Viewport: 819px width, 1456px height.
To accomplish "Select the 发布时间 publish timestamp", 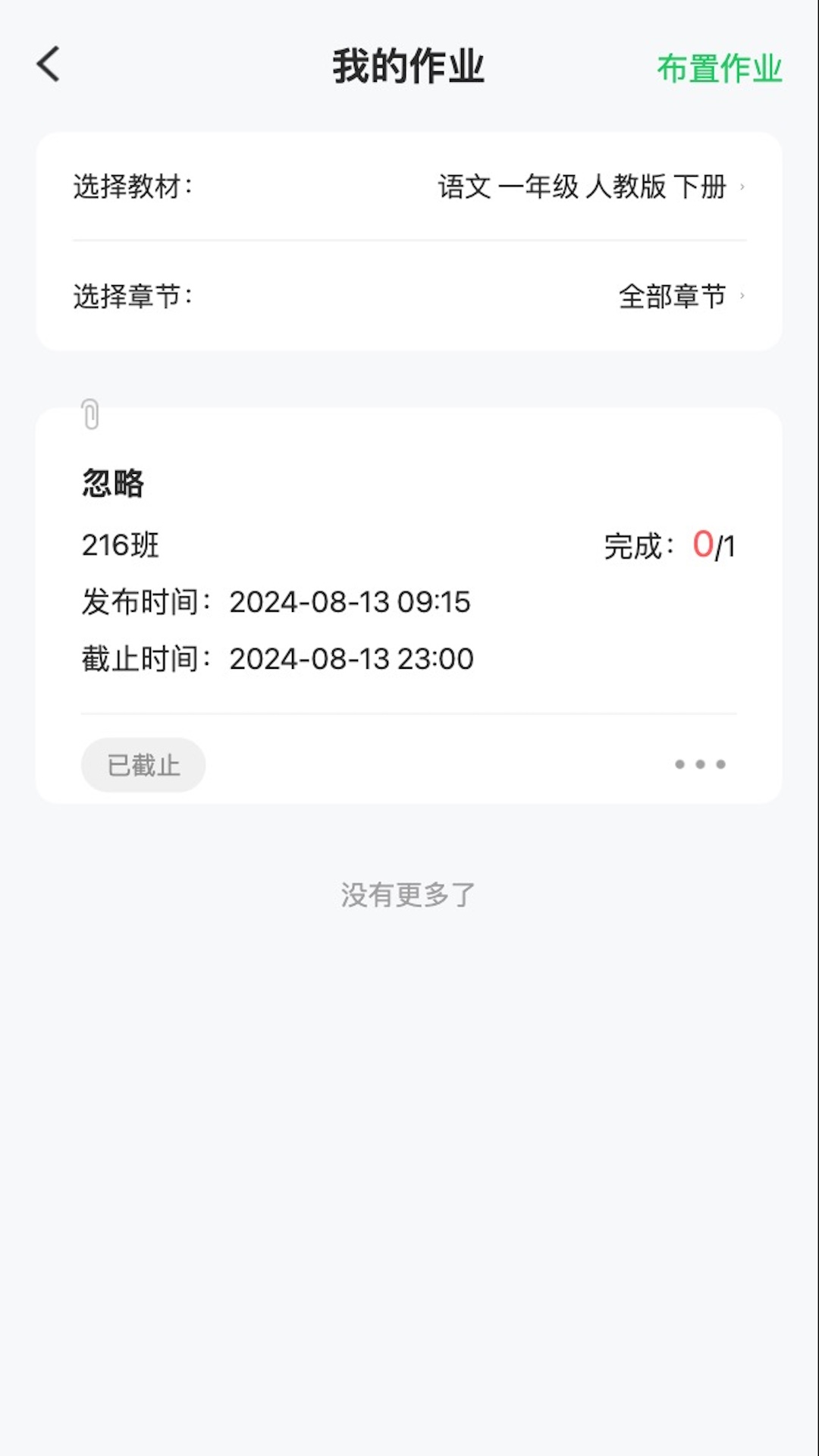I will coord(275,602).
